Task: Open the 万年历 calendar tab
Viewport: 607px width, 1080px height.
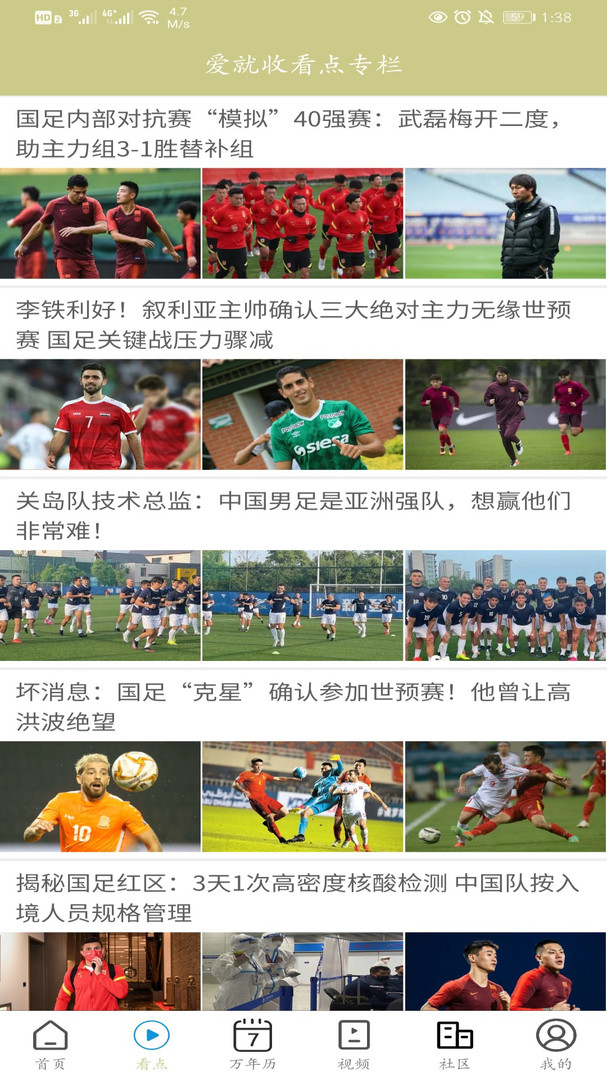Action: point(252,1045)
